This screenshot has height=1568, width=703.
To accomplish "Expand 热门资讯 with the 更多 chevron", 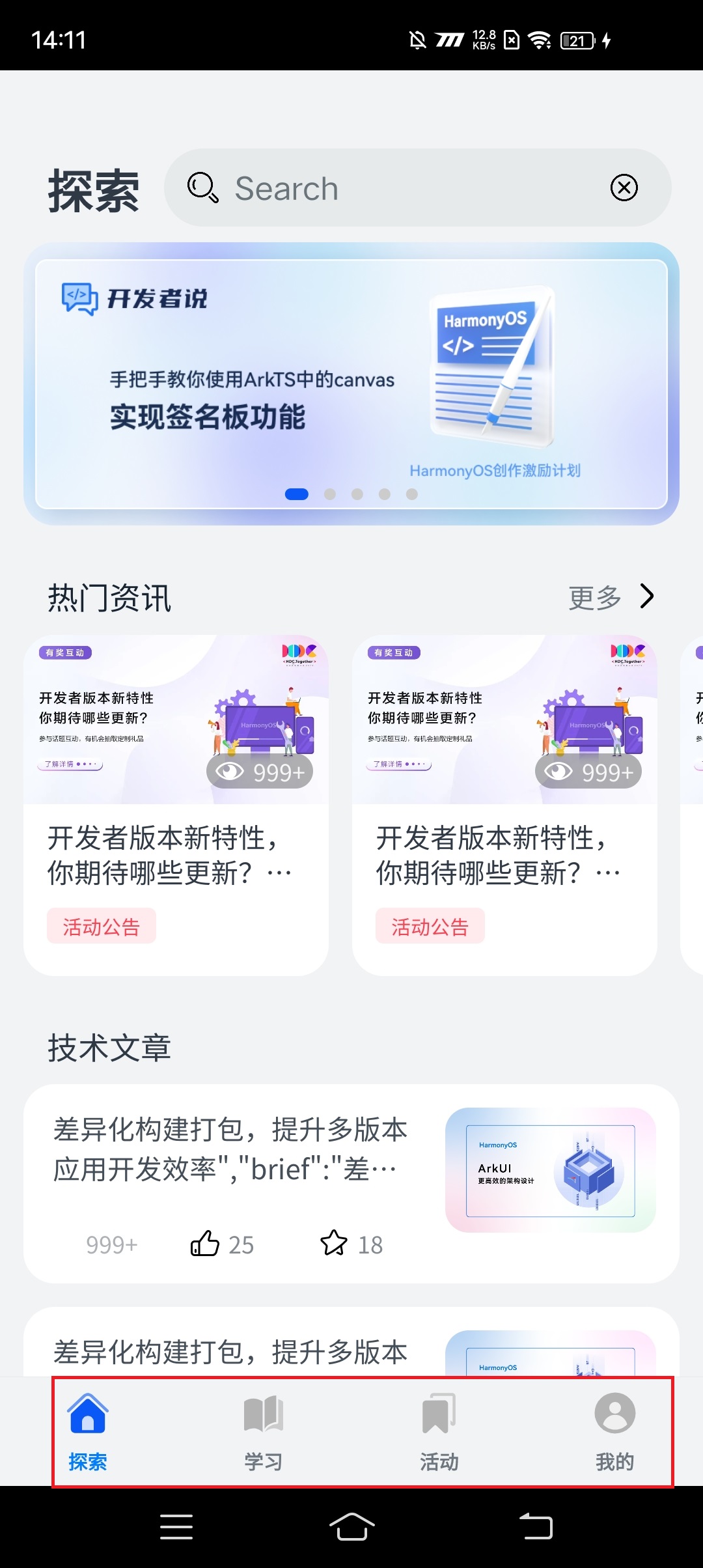I will 646,596.
